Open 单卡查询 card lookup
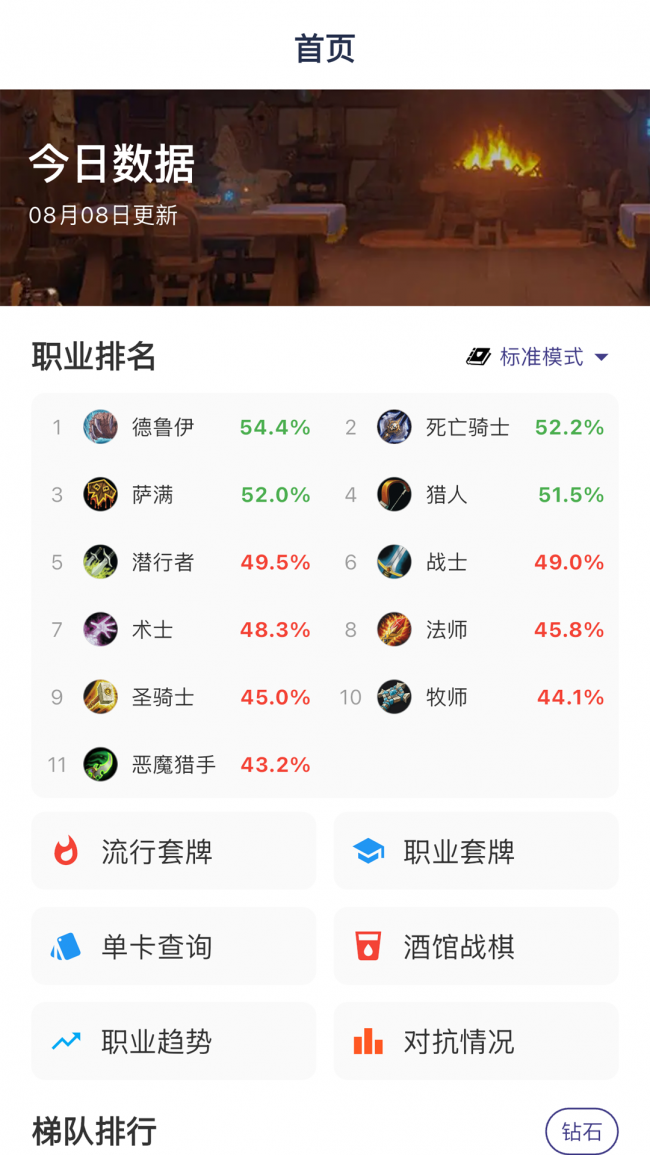650x1155 pixels. [x=173, y=946]
